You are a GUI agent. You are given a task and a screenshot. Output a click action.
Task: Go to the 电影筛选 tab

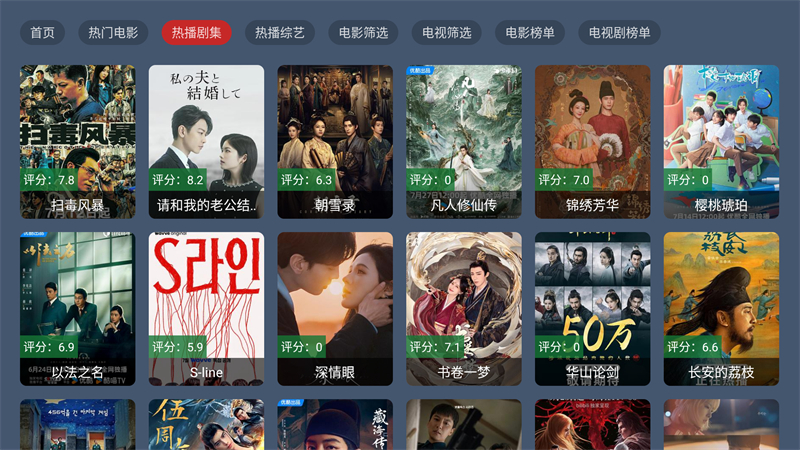(363, 33)
